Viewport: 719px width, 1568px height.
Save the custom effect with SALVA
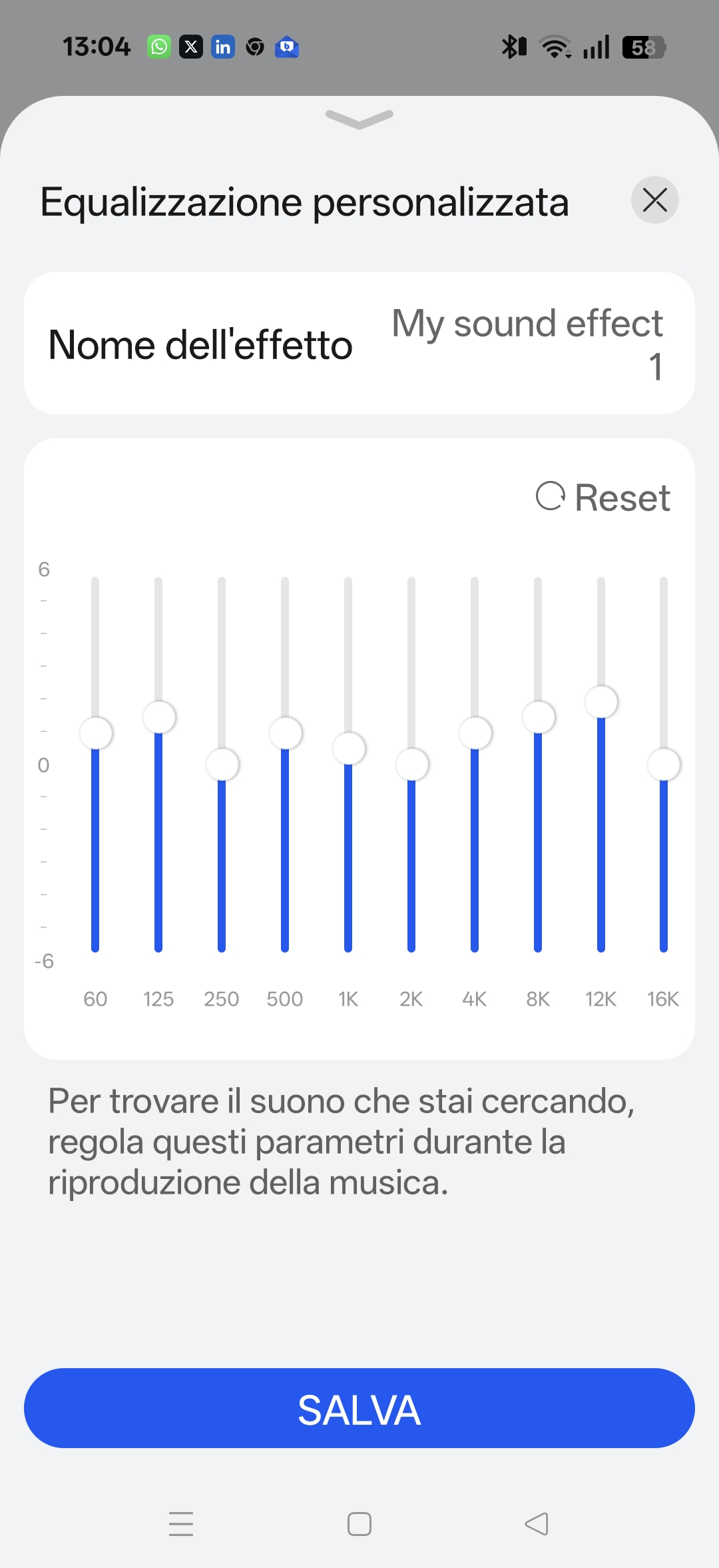tap(359, 1408)
